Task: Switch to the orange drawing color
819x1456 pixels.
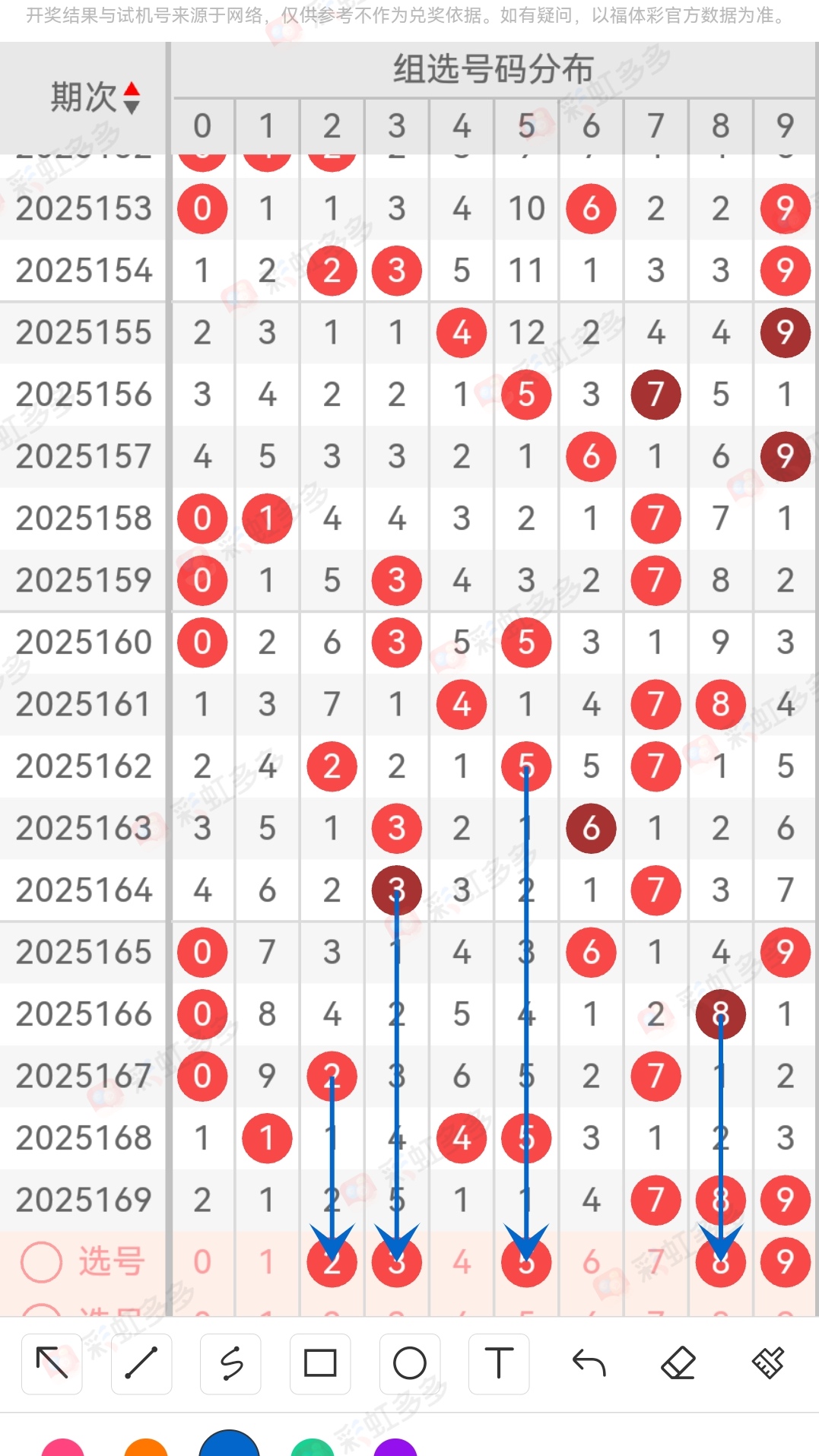Action: tap(145, 1447)
